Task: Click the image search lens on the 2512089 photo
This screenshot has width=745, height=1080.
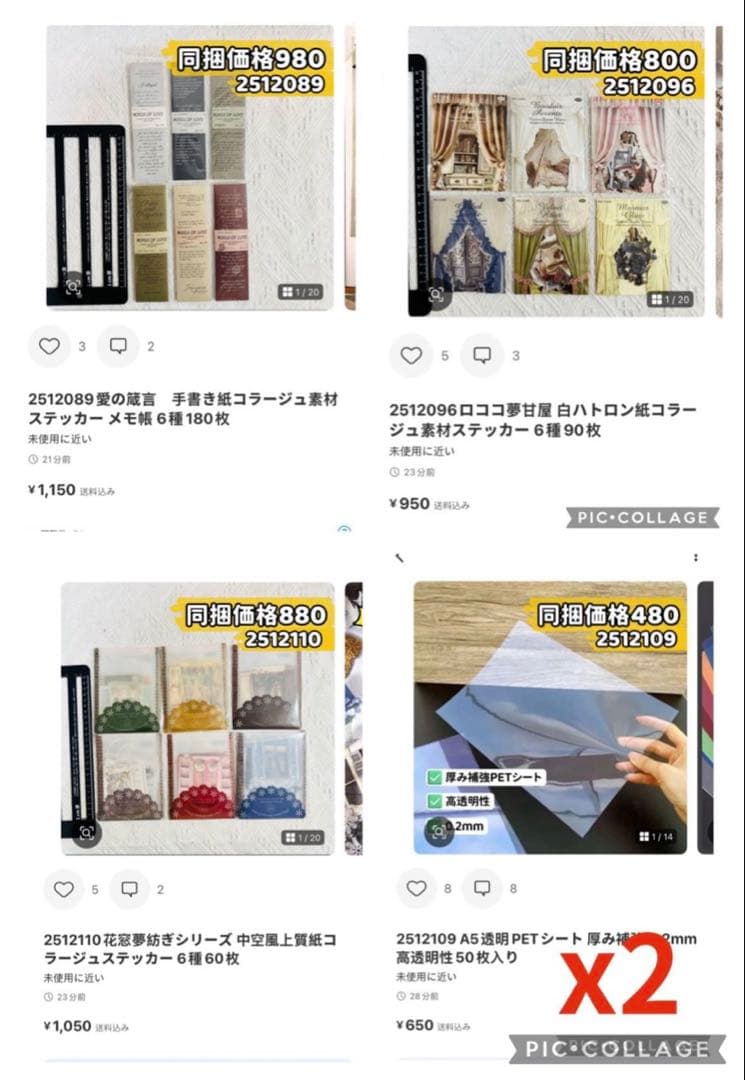Action: point(74,287)
